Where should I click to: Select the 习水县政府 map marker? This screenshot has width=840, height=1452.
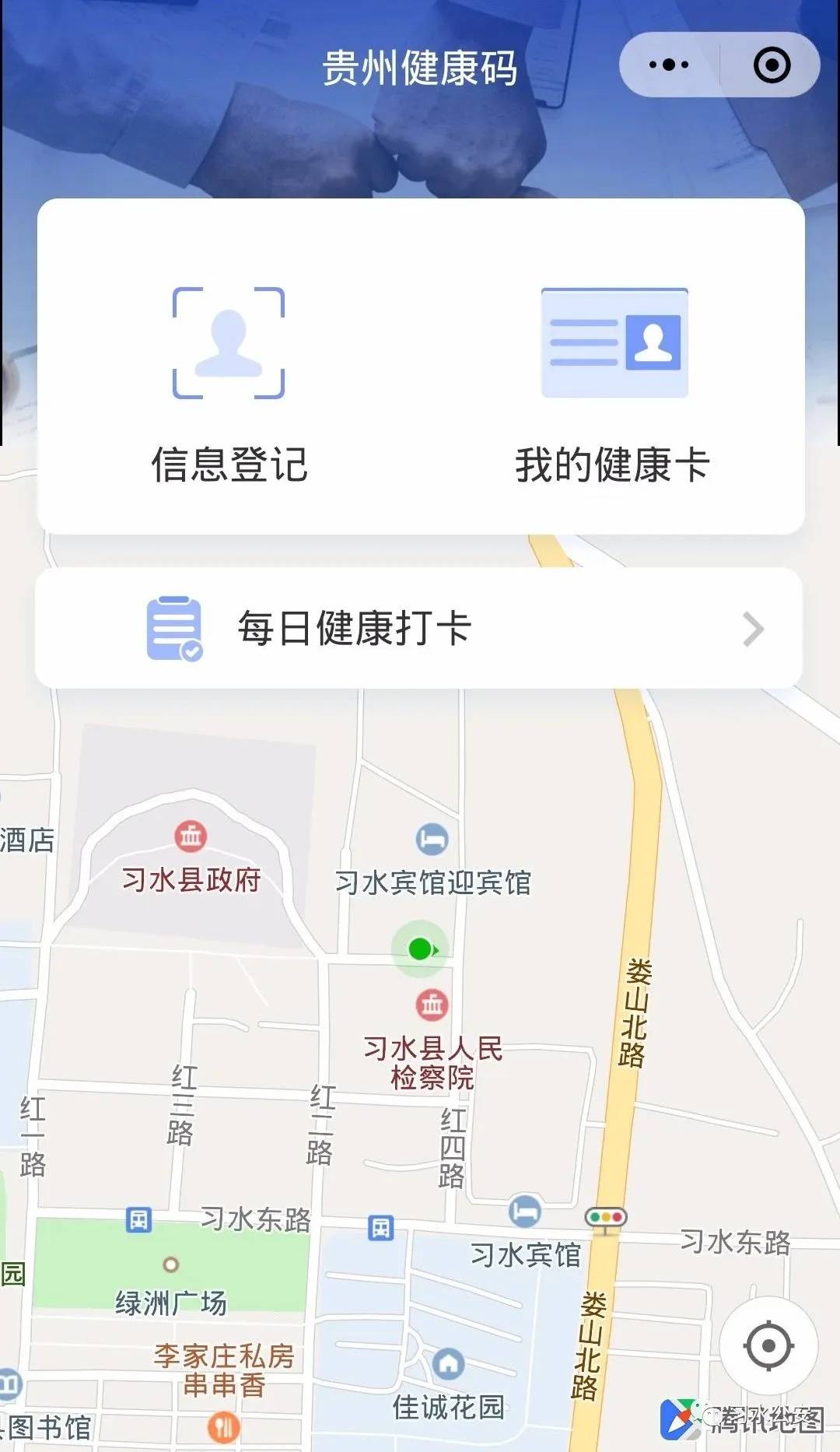click(x=191, y=836)
